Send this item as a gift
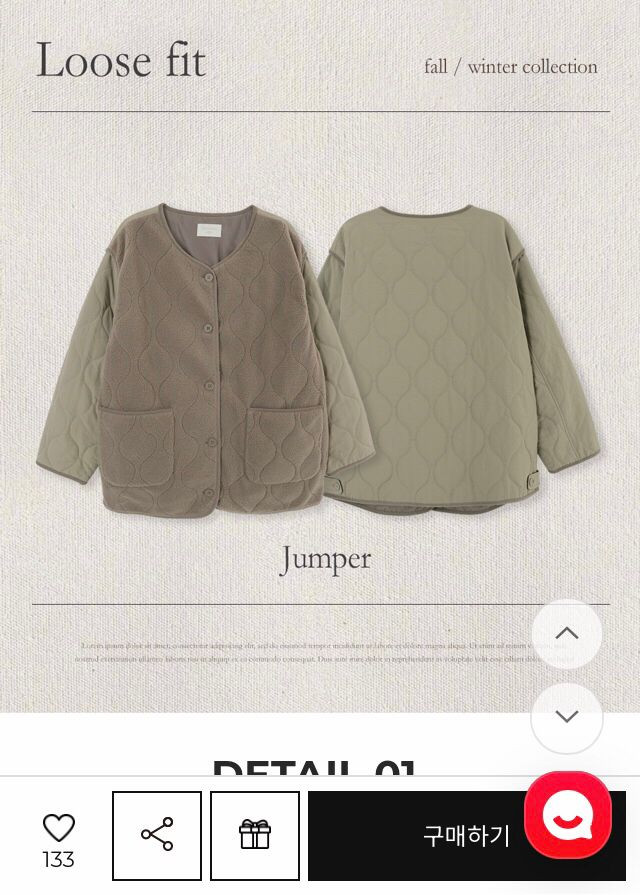Viewport: 640px width, 895px height. [x=255, y=835]
